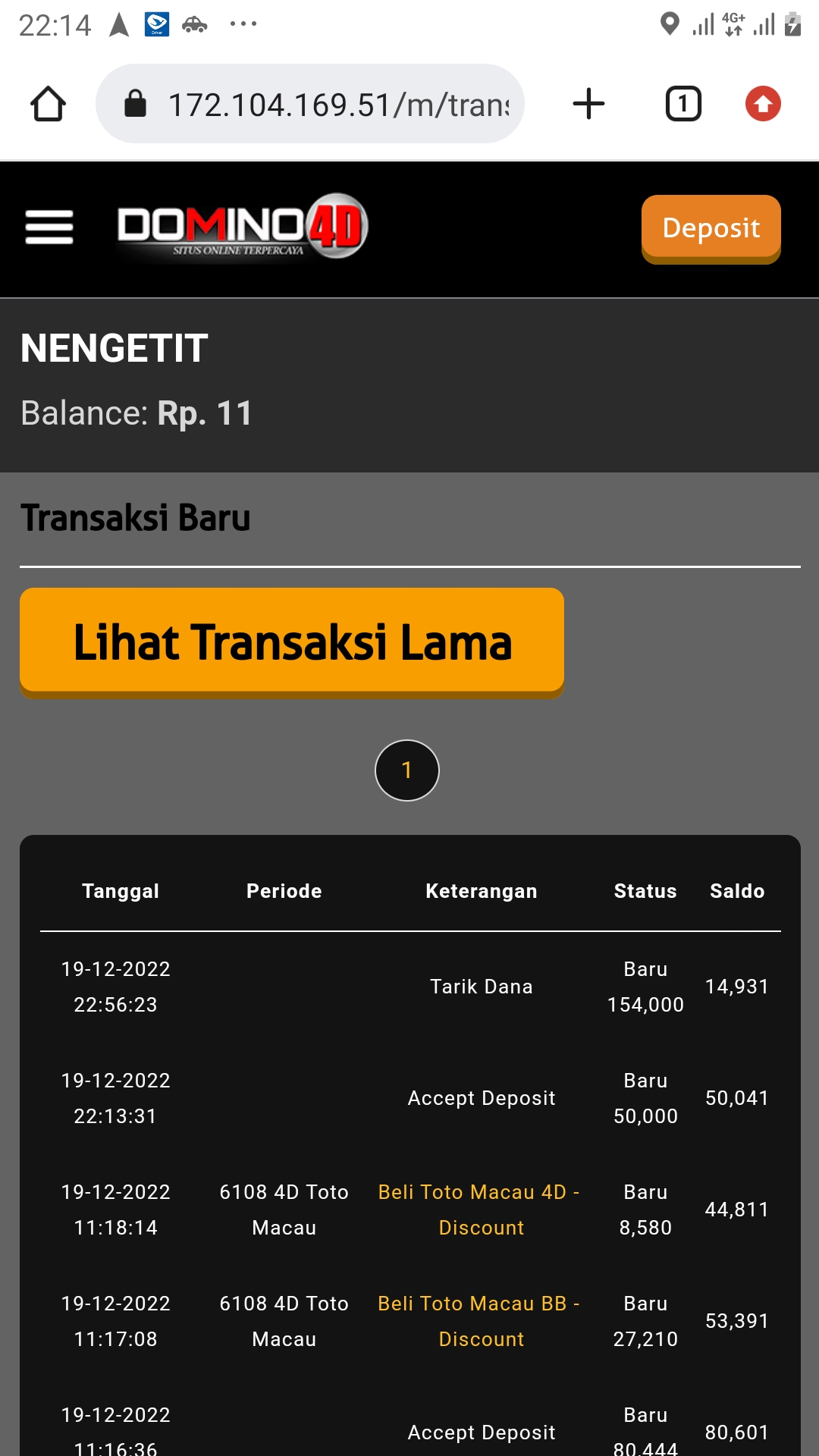
Task: Open the hamburger menu
Action: [x=49, y=227]
